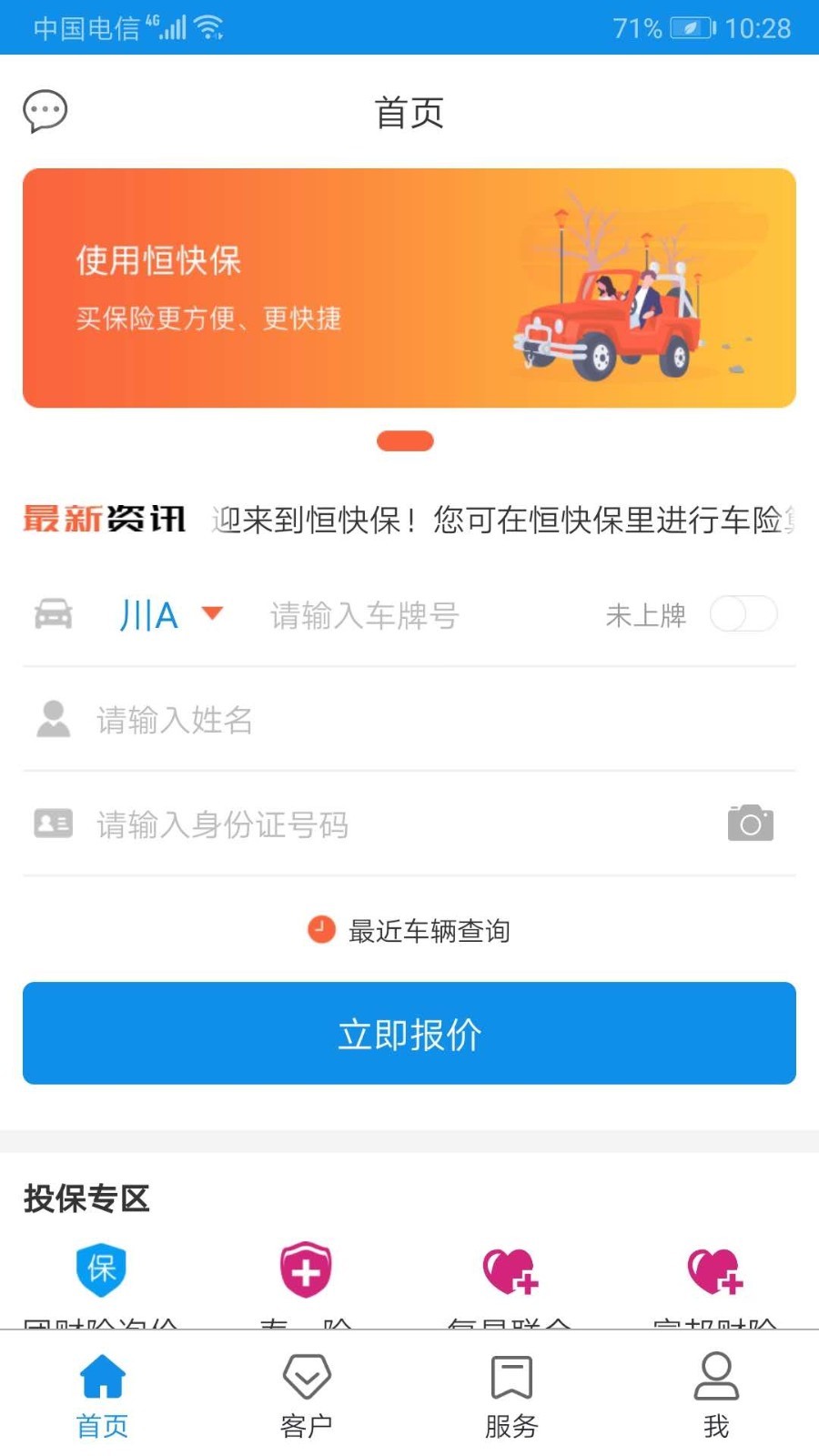Image resolution: width=819 pixels, height=1456 pixels.
Task: Tap the 立即报价 quote button
Action: point(409,1034)
